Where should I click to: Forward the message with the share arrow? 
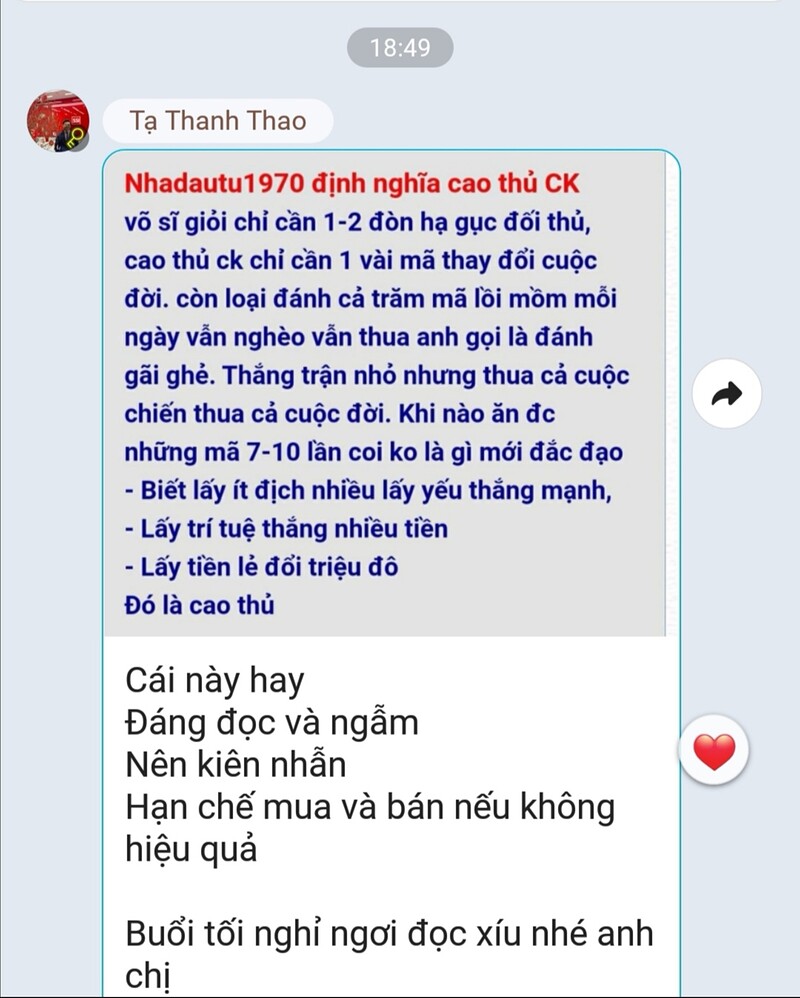click(727, 394)
